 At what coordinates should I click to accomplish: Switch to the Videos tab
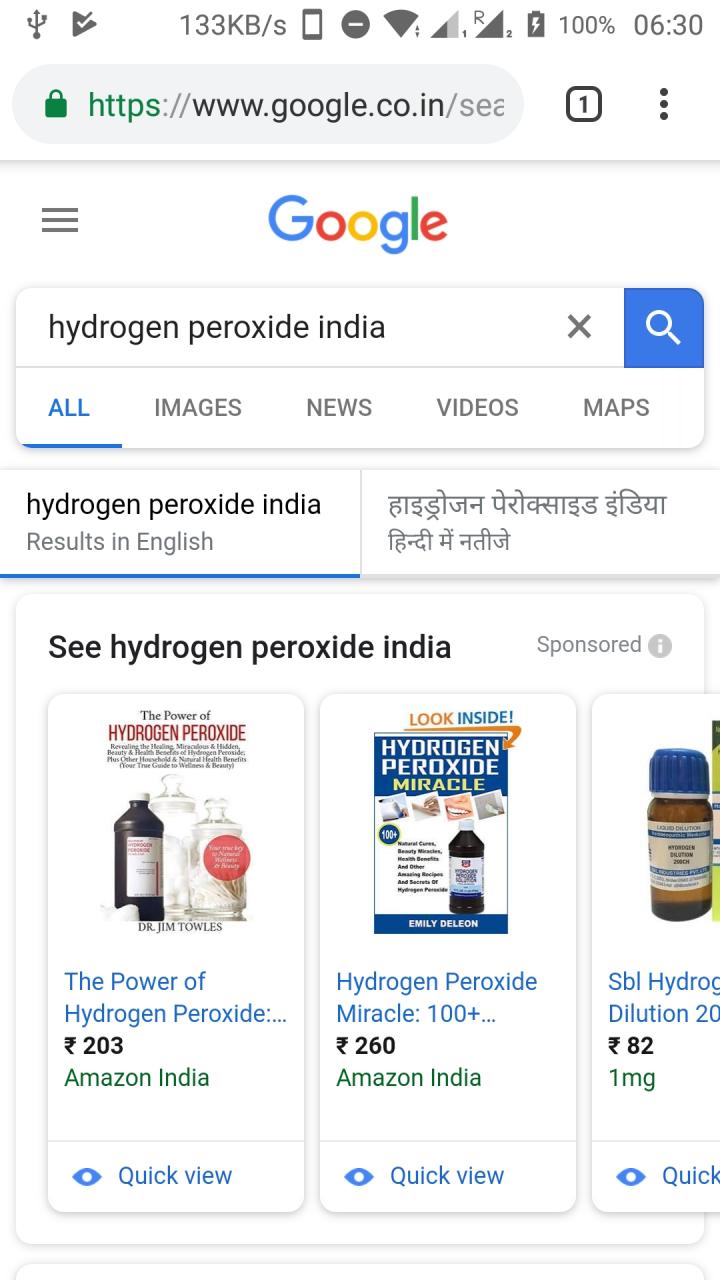(477, 408)
